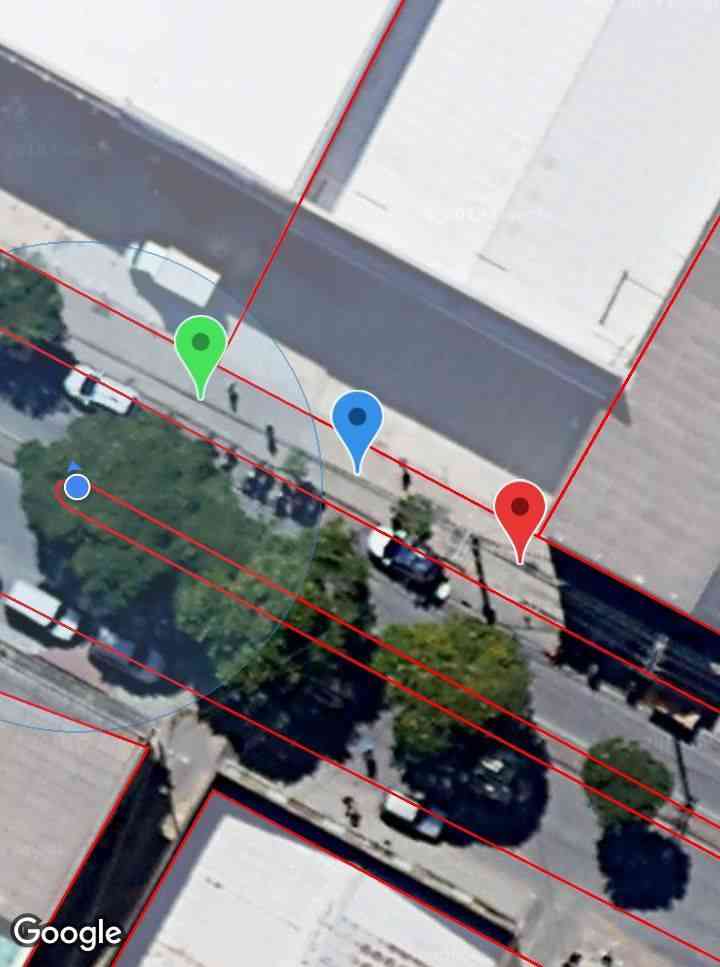This screenshot has width=720, height=967.
Task: Tap the blue map pin marker
Action: [x=357, y=422]
